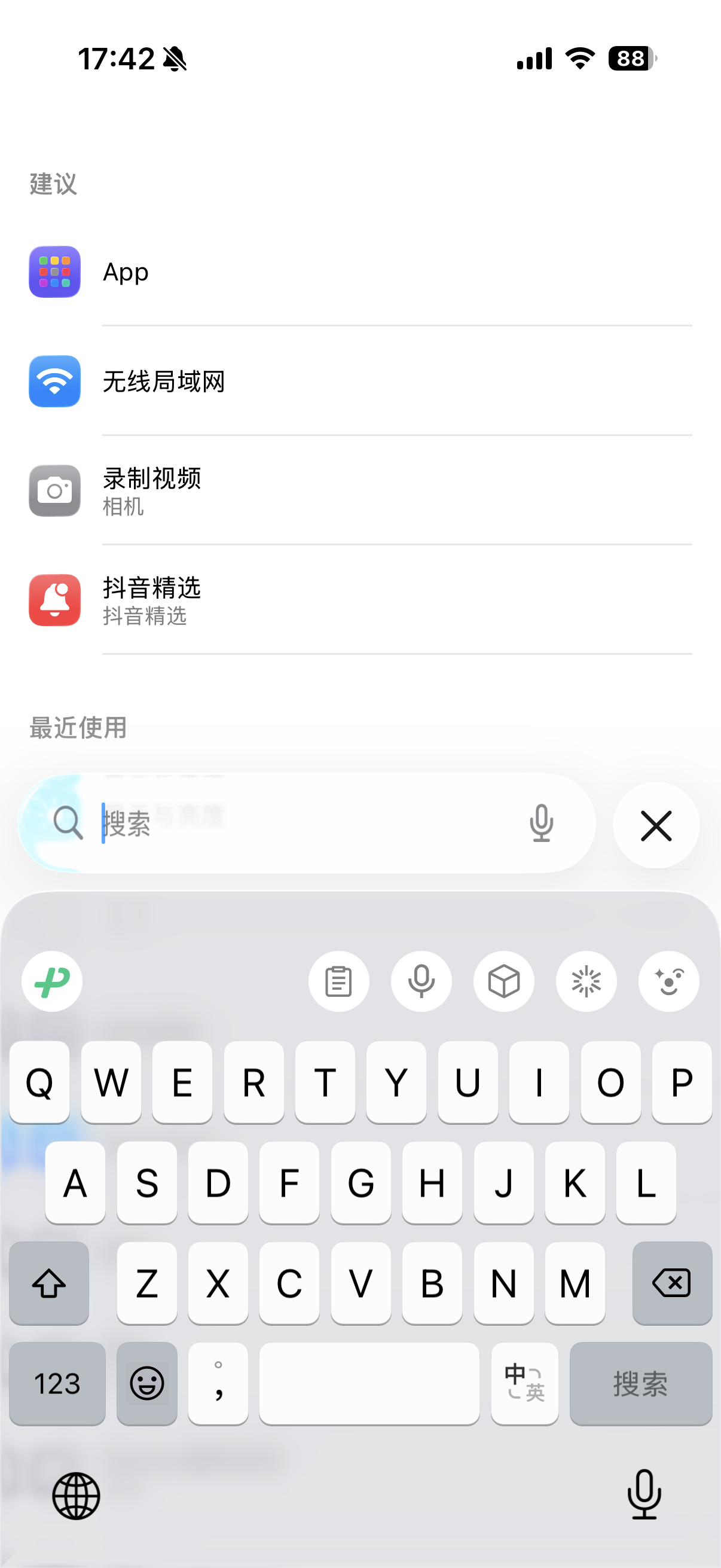Viewport: 721px width, 1568px height.
Task: Close the search with the X button
Action: (656, 825)
